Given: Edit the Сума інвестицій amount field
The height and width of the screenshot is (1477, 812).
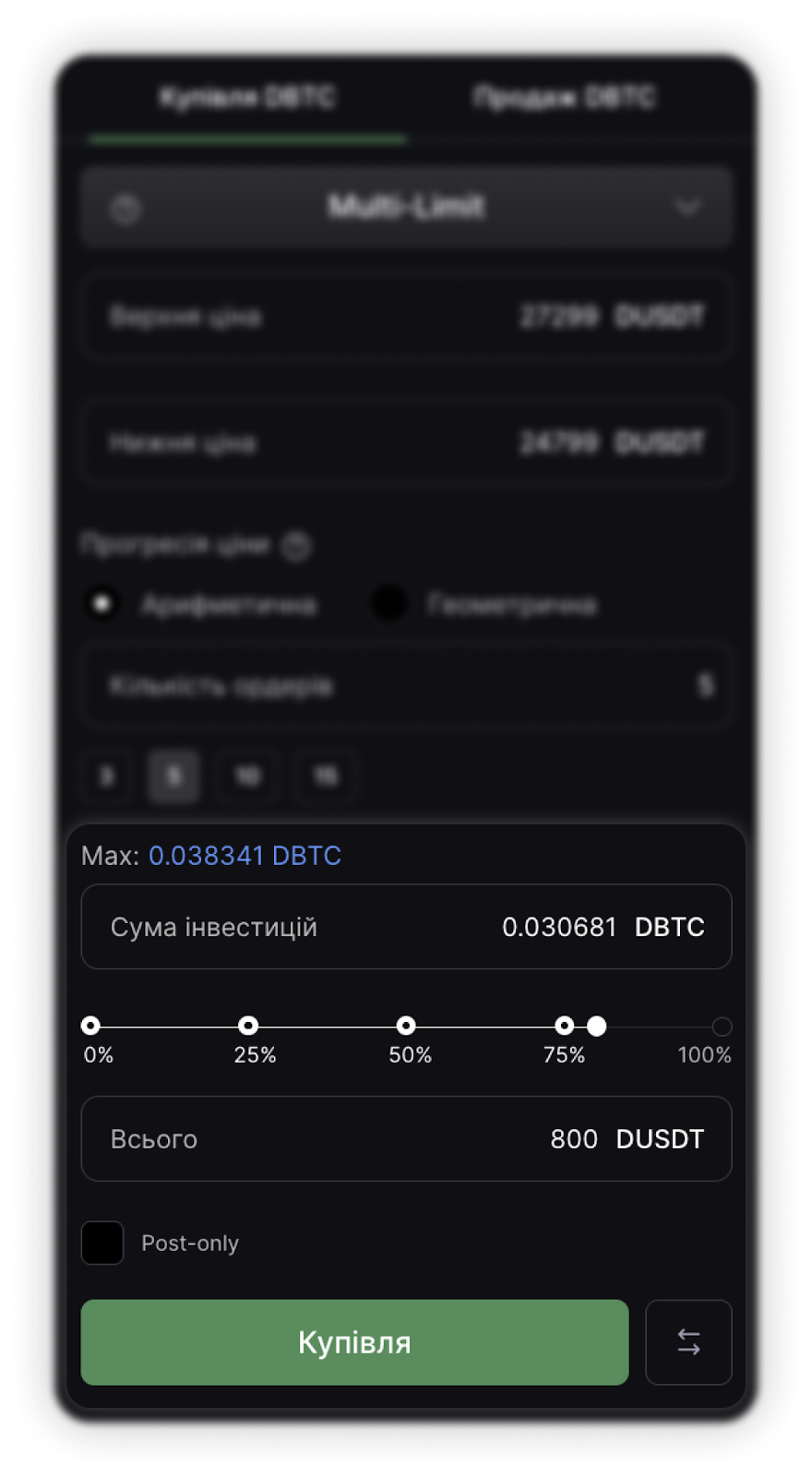Looking at the screenshot, I should (406, 927).
